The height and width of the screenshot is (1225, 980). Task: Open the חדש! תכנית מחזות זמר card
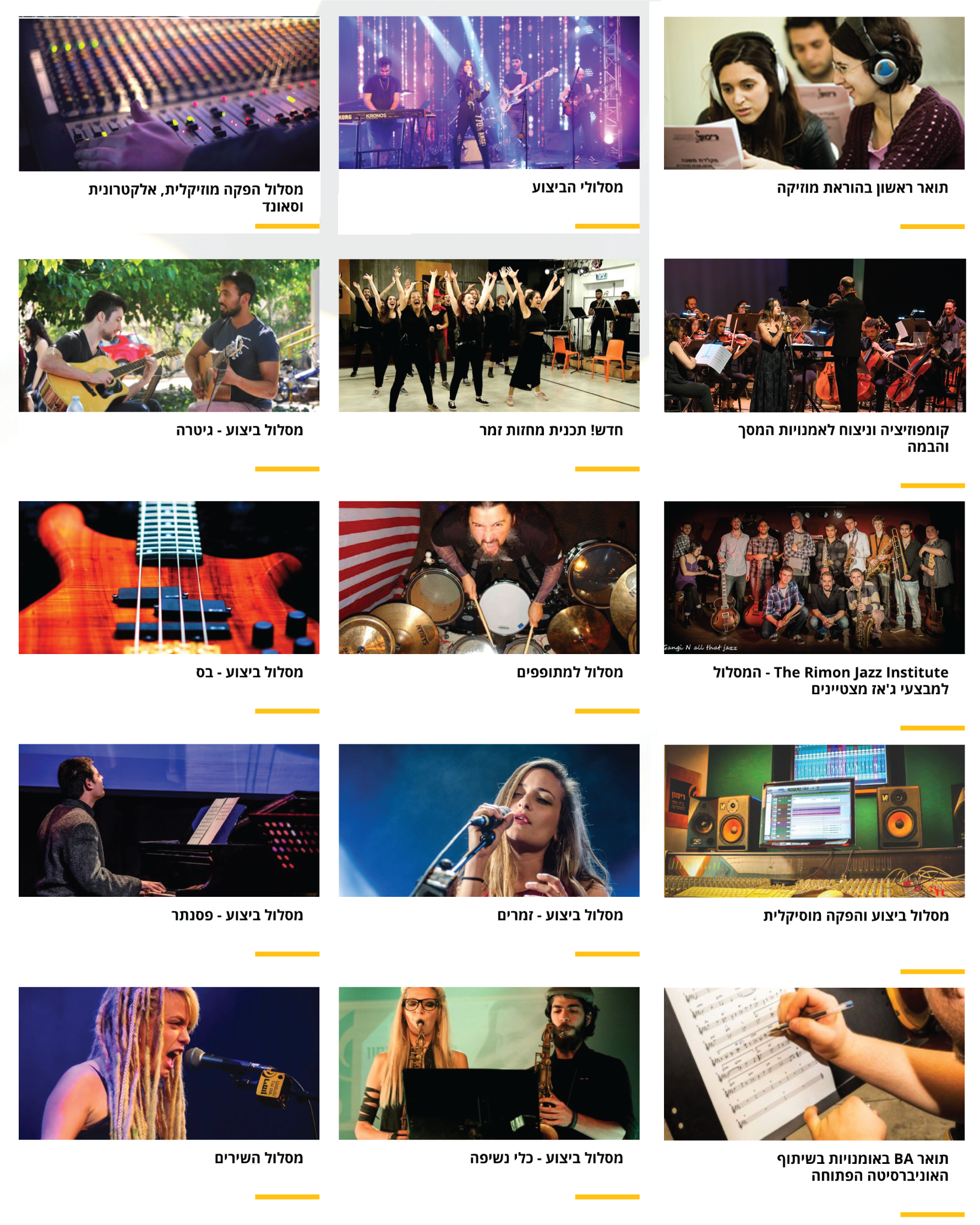[488, 335]
